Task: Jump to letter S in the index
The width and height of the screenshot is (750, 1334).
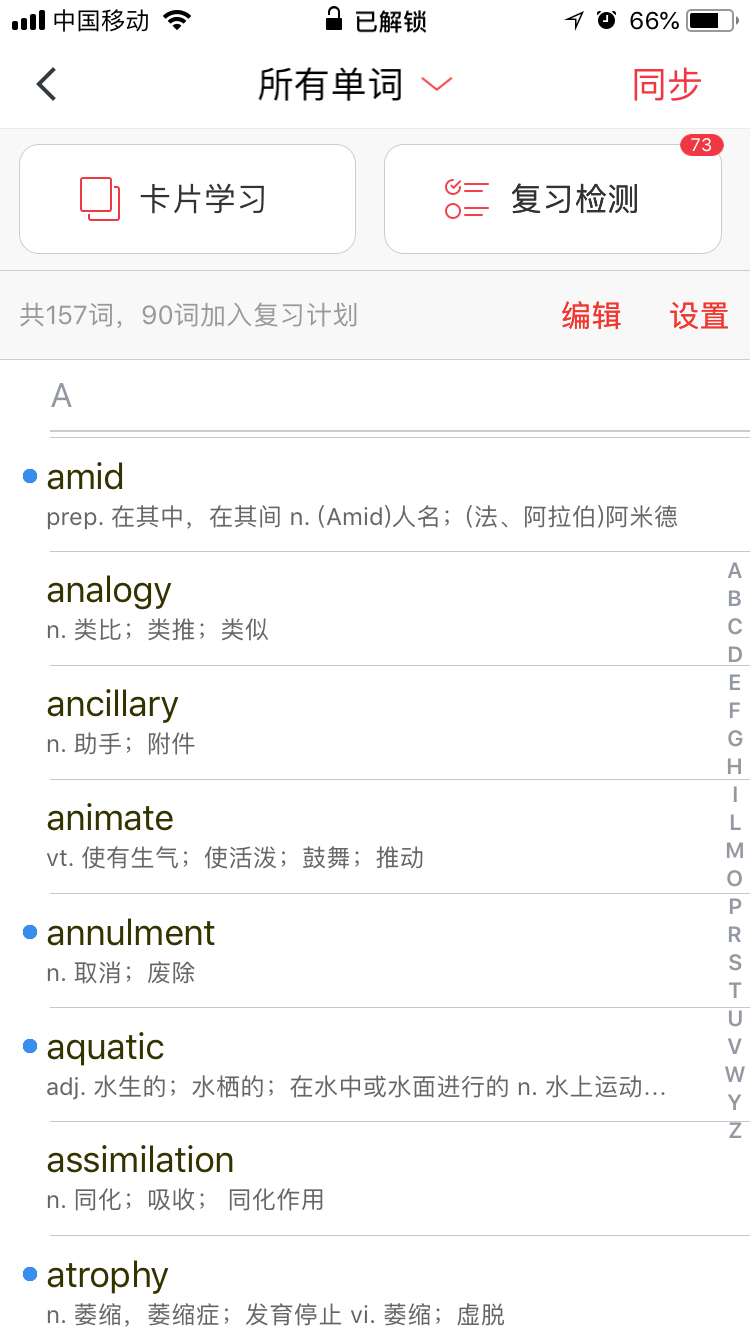Action: pyautogui.click(x=735, y=963)
